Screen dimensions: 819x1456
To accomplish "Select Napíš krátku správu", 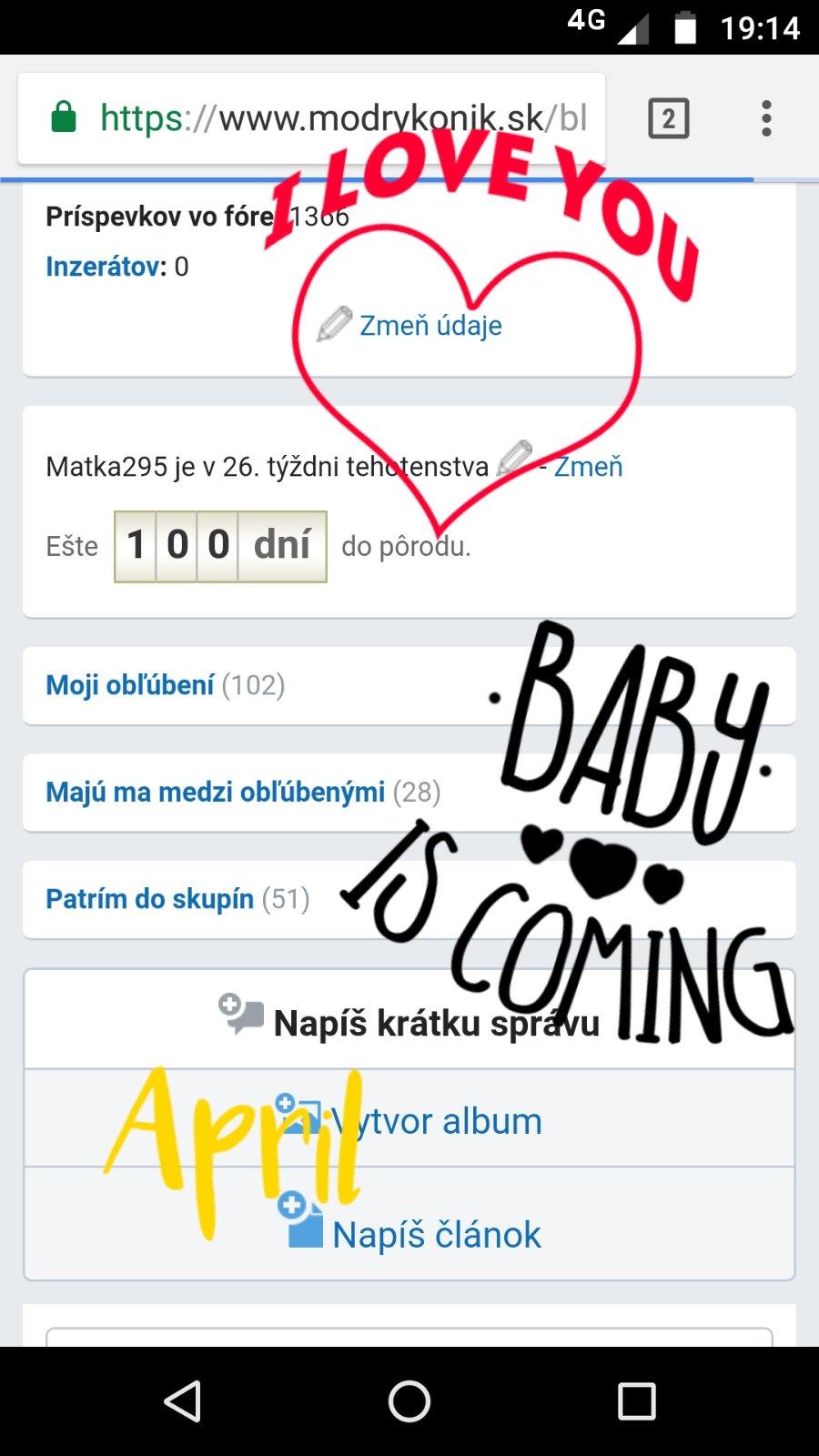I will click(435, 1023).
